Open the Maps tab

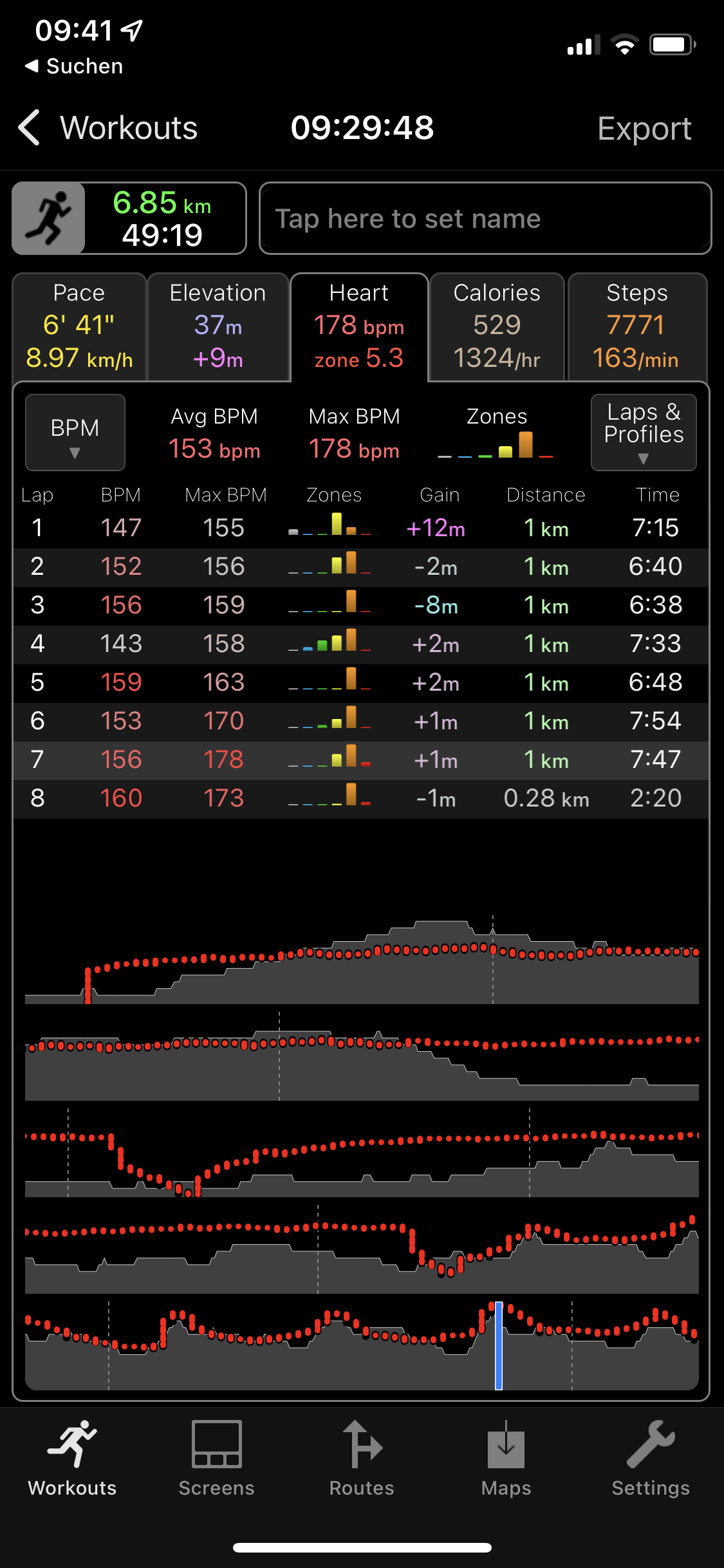tap(506, 1460)
